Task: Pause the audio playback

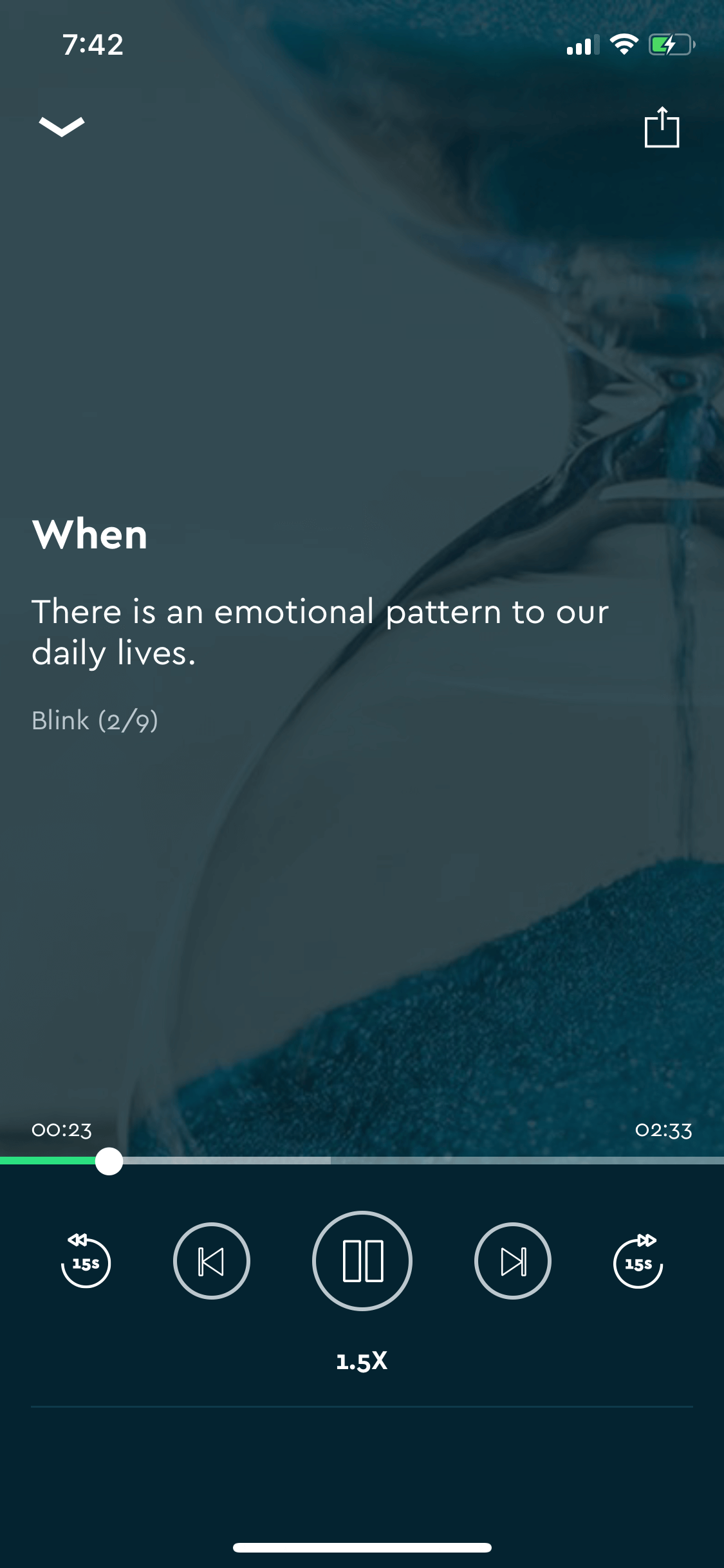Action: pos(362,1260)
